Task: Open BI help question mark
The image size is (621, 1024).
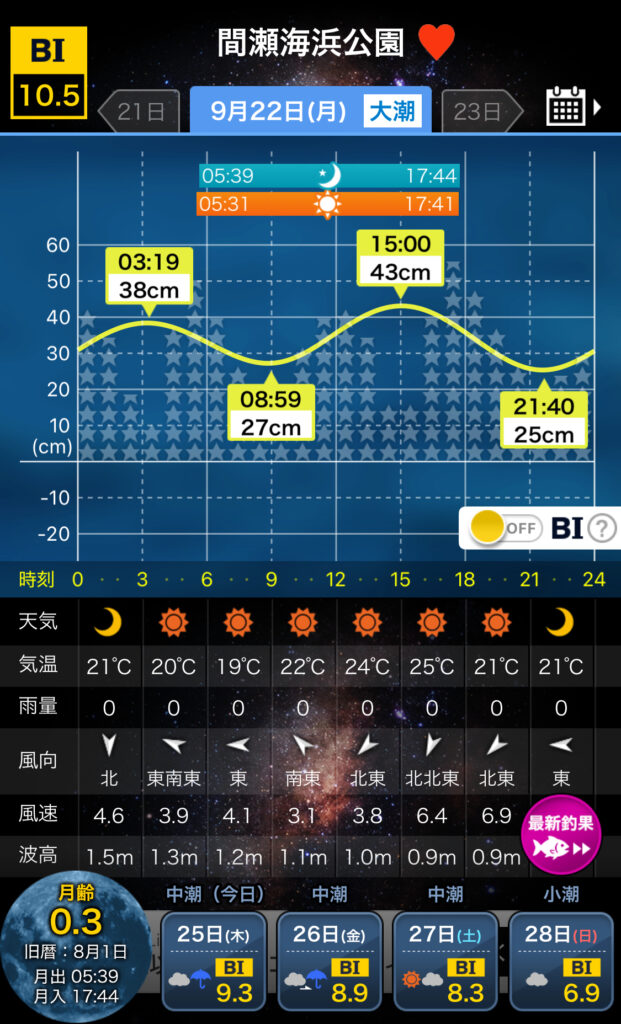Action: 601,527
